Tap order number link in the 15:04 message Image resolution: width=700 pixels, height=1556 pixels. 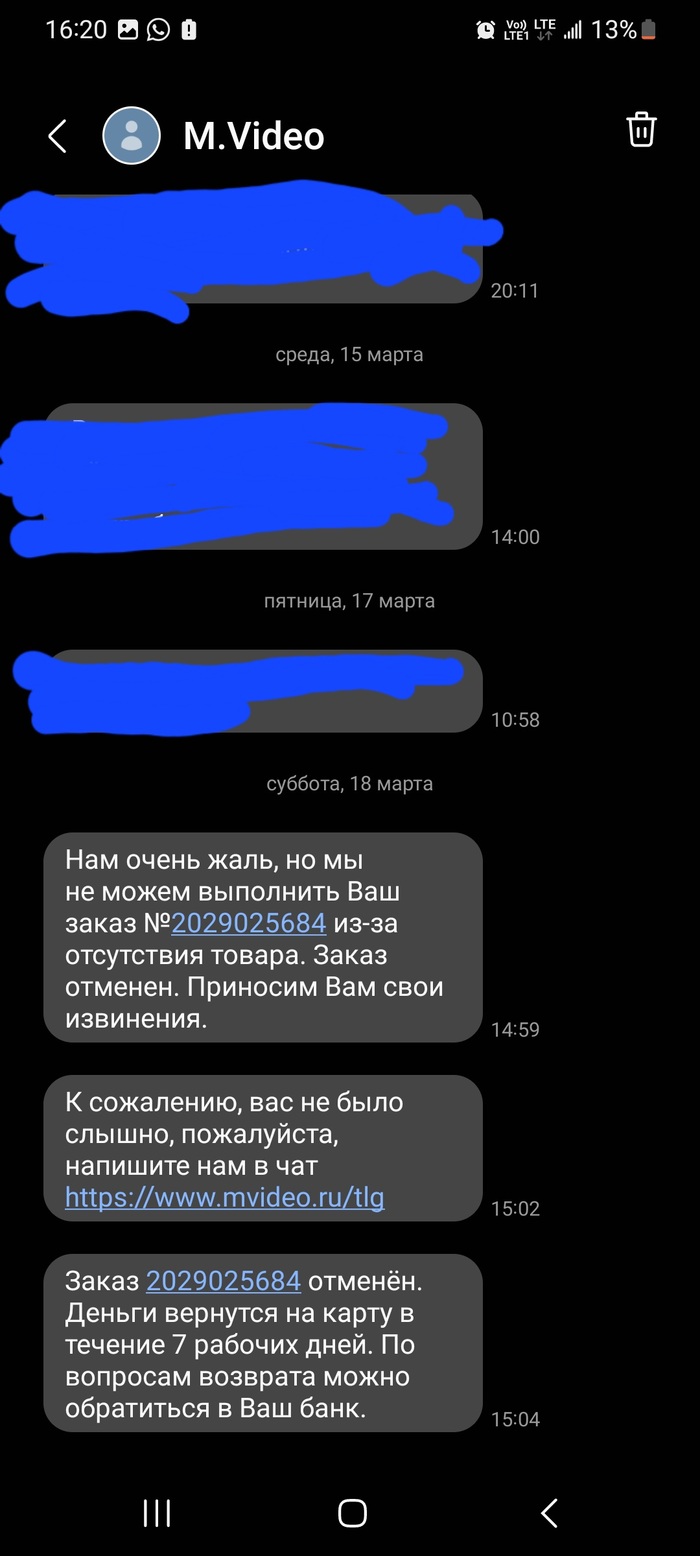point(223,1281)
